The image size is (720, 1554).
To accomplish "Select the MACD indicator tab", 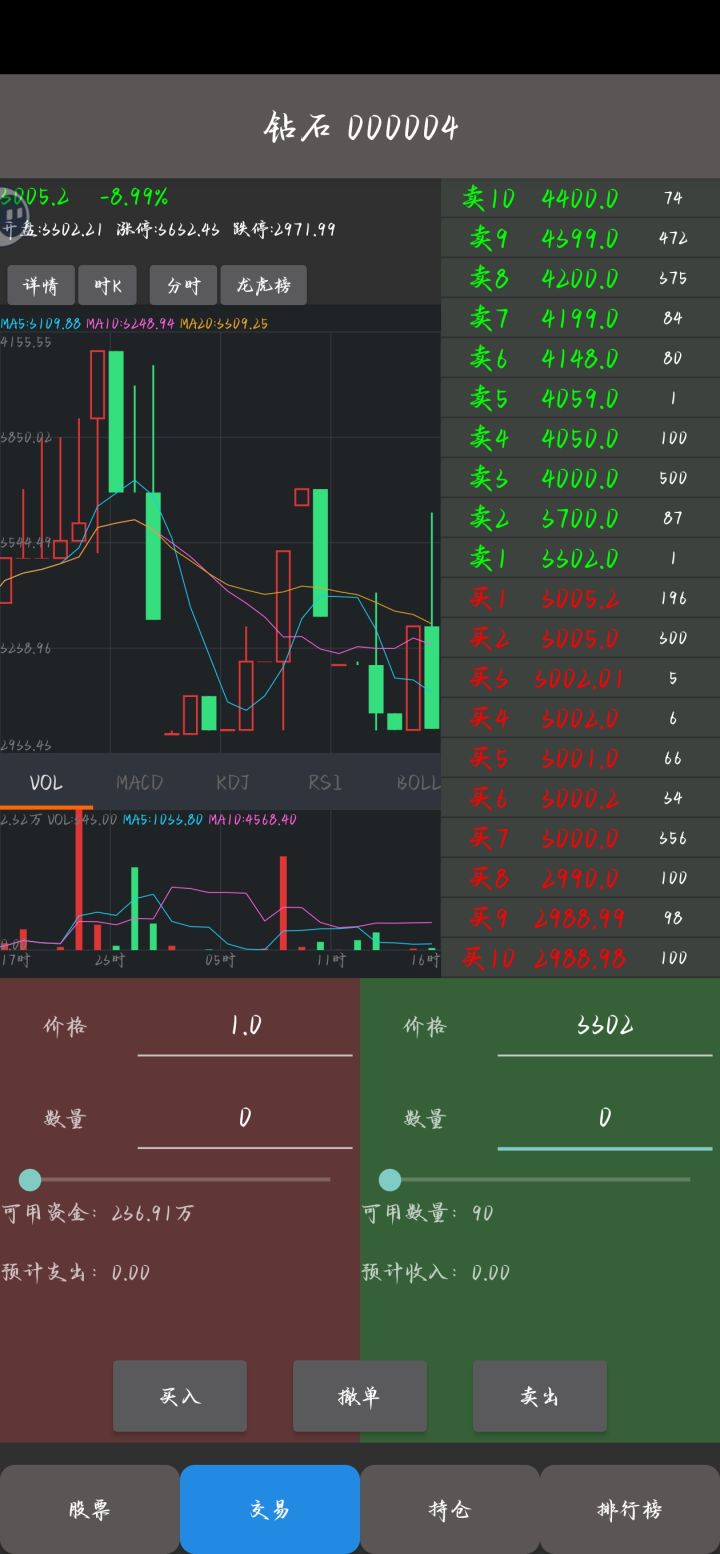I will (139, 782).
